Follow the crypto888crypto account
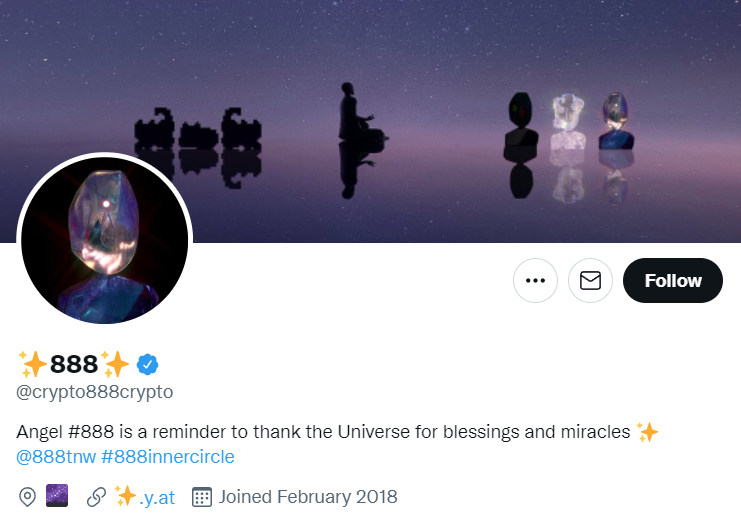 [672, 281]
